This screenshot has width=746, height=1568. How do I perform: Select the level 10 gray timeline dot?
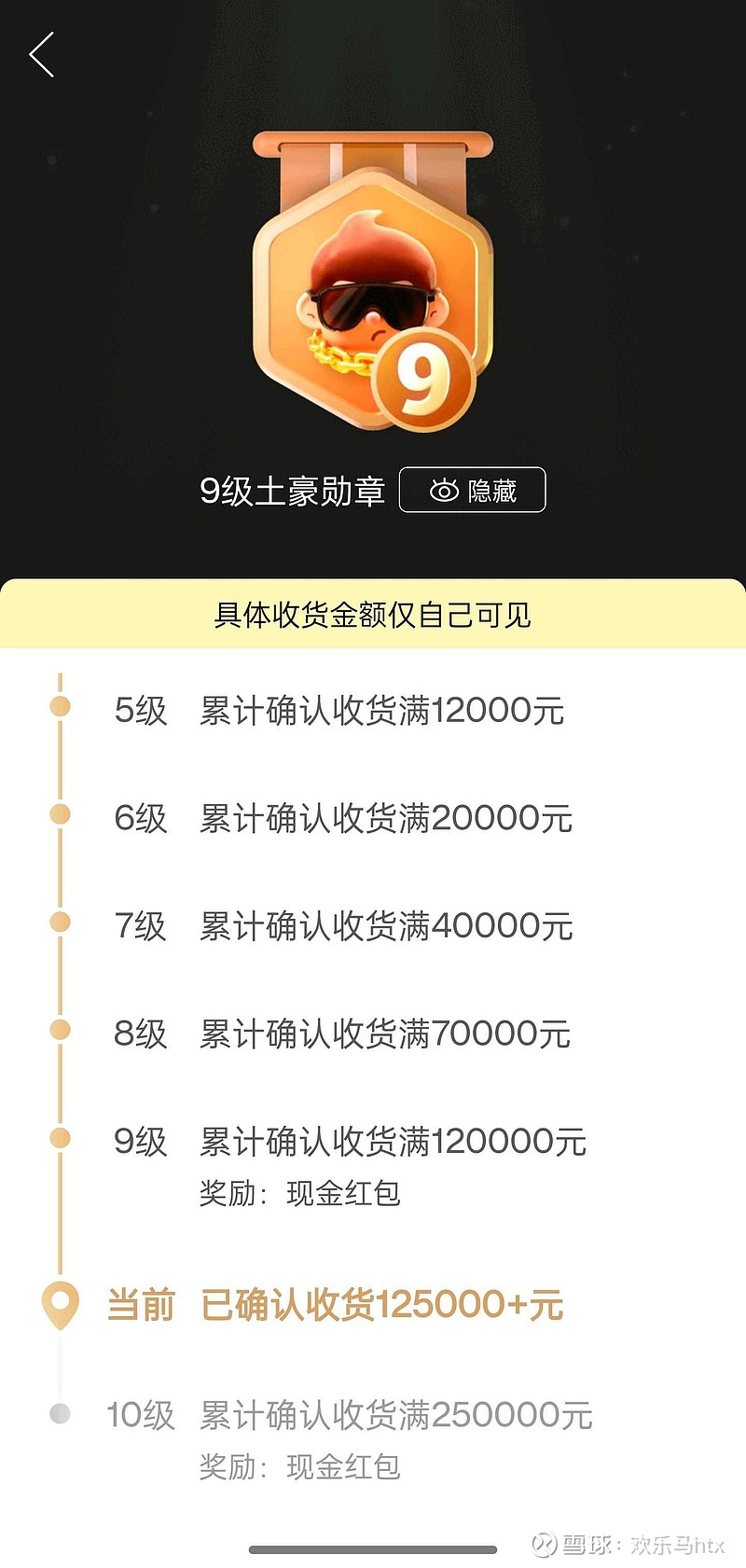[x=61, y=1411]
